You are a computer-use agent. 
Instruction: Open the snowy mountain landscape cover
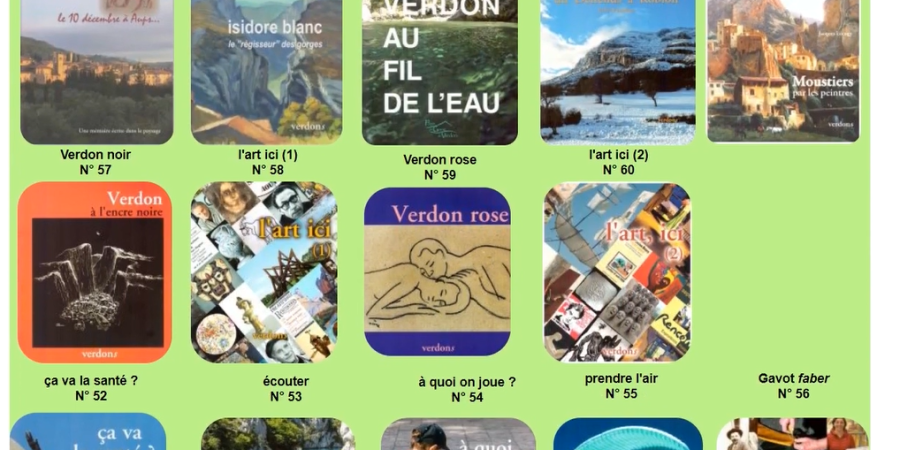pyautogui.click(x=617, y=70)
